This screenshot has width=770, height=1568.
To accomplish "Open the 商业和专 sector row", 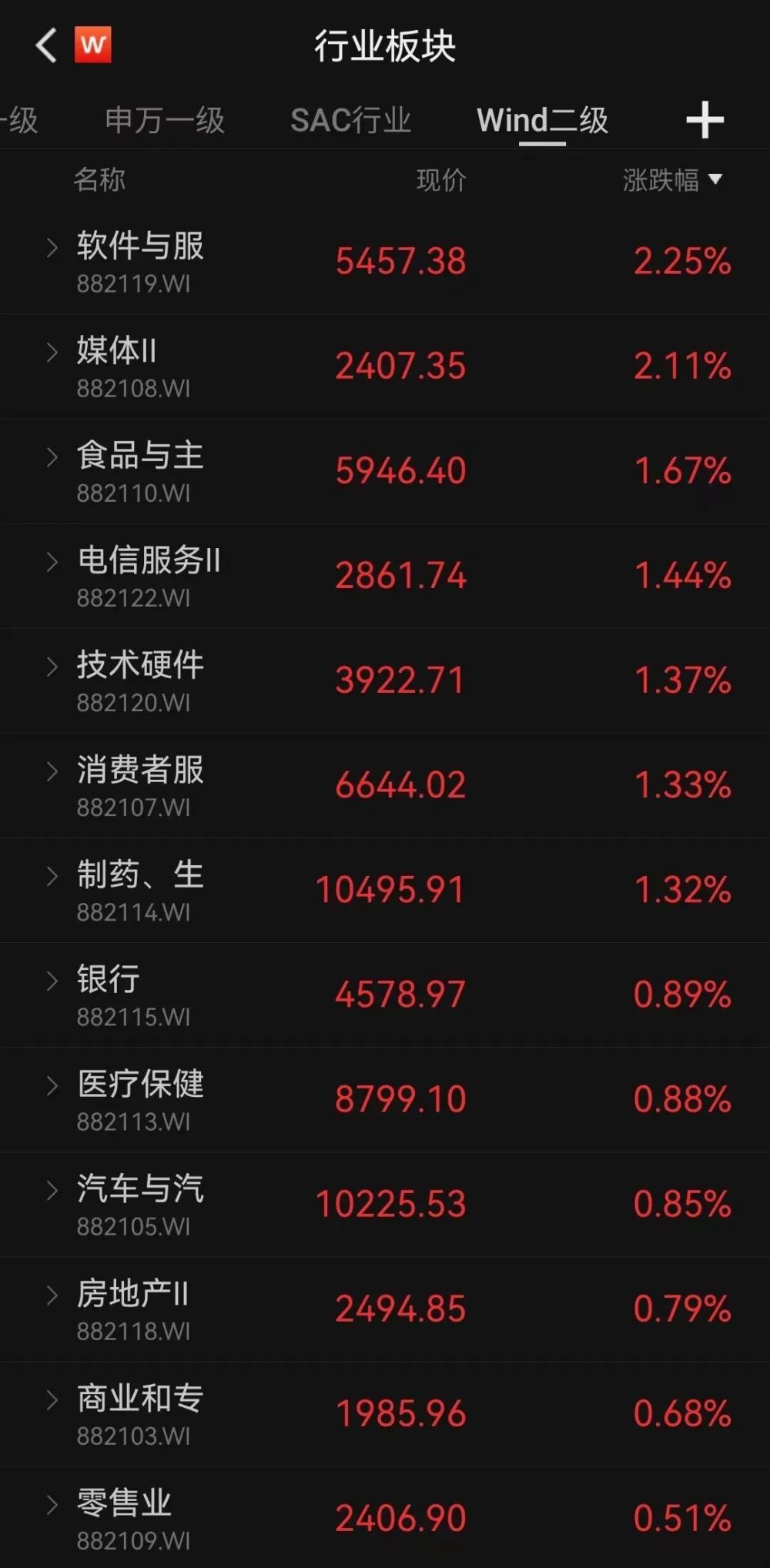I will [x=385, y=1413].
